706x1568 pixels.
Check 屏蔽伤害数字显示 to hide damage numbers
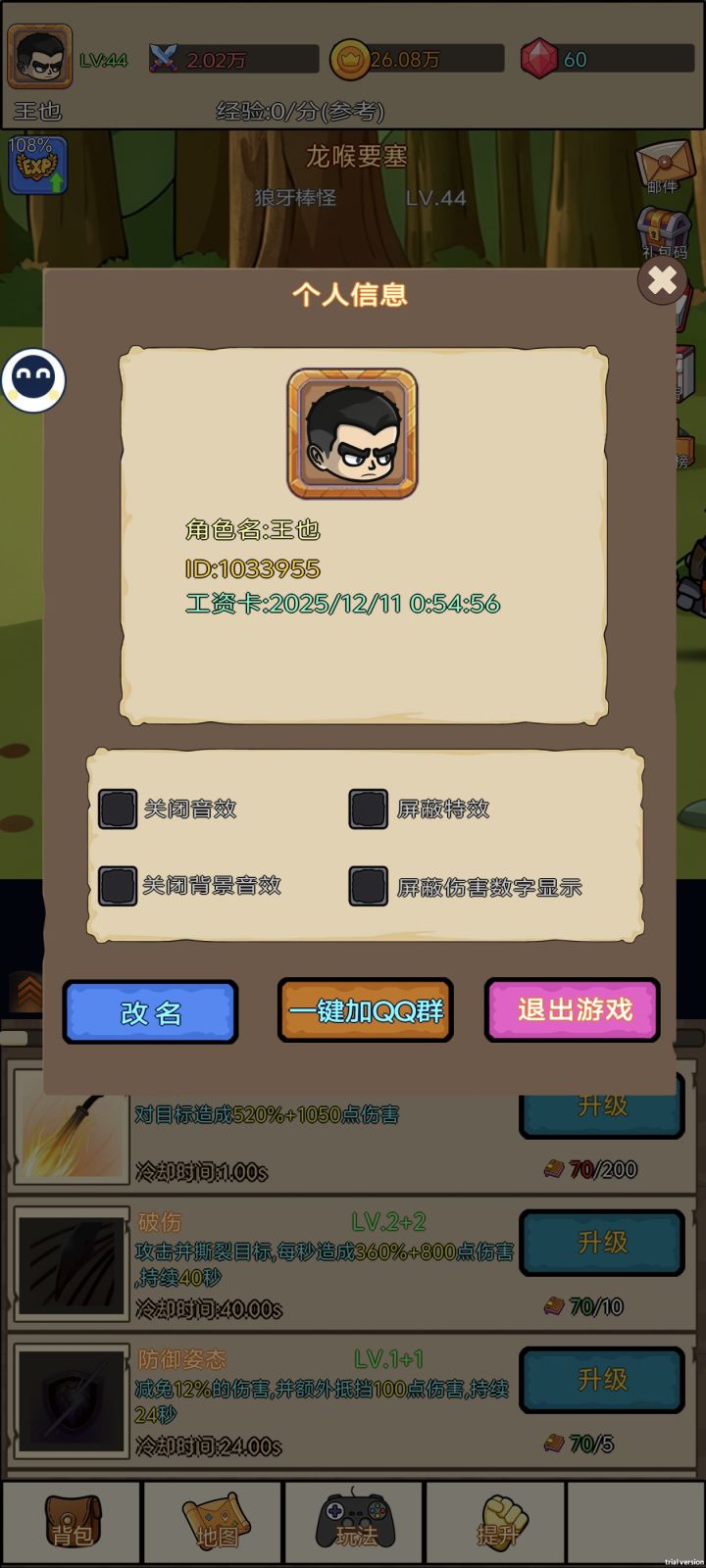[x=368, y=886]
